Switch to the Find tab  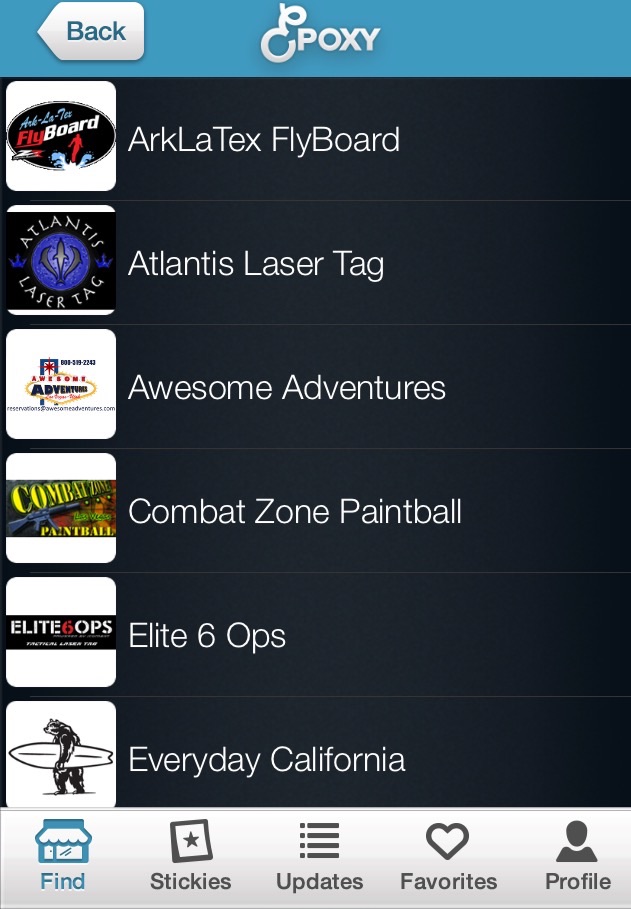pyautogui.click(x=63, y=858)
